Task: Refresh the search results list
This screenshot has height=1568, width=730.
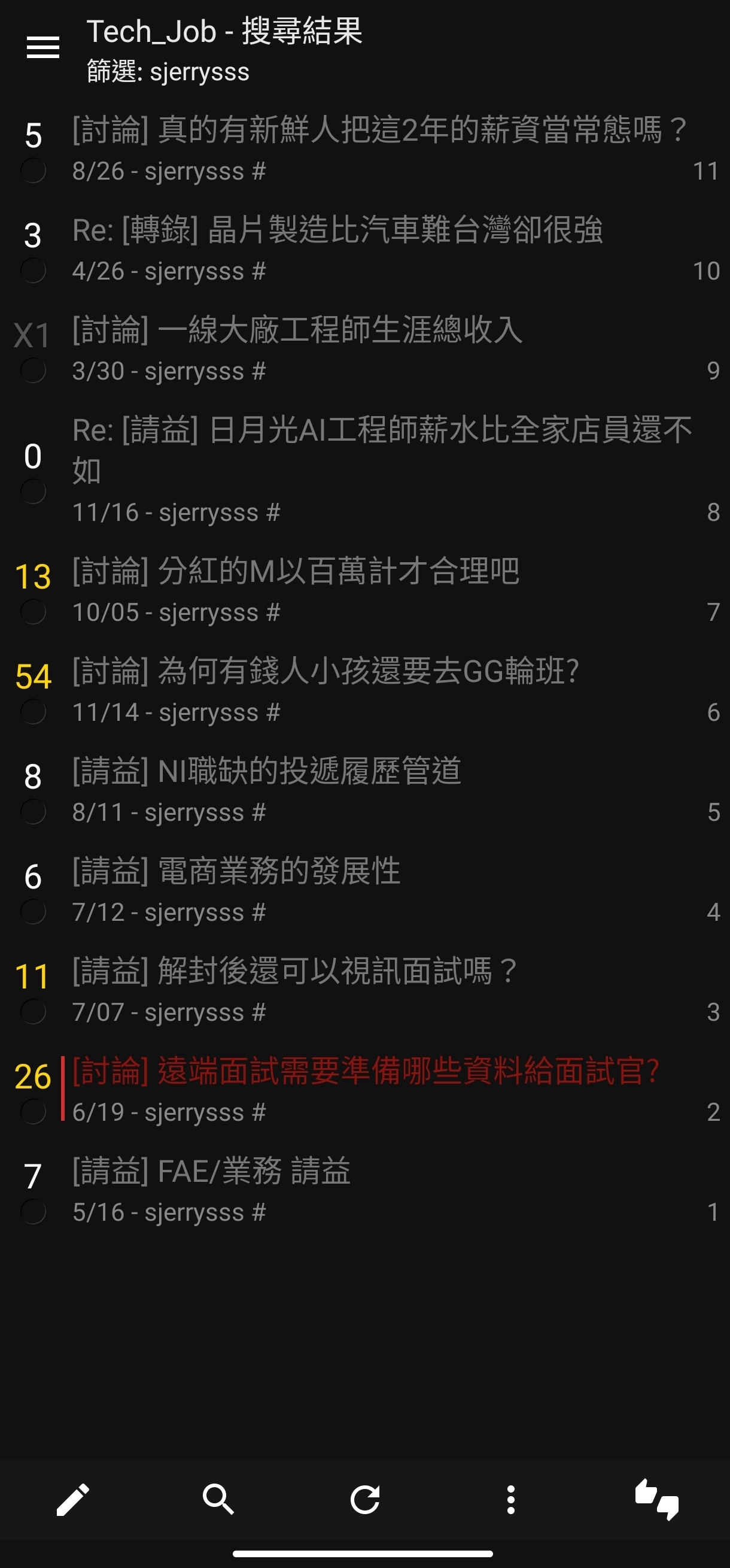Action: click(x=365, y=1499)
